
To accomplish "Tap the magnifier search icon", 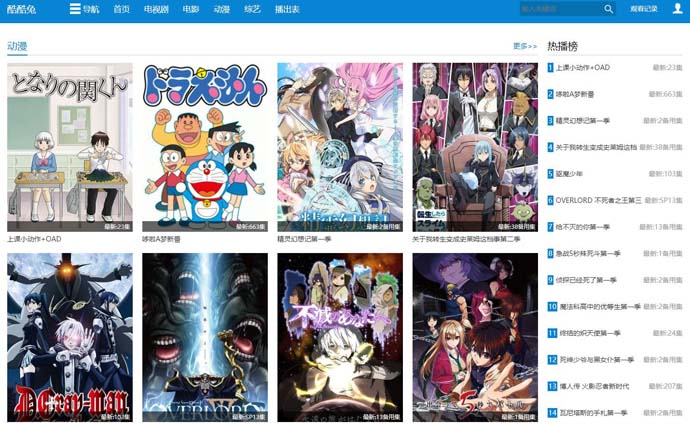I will (x=608, y=9).
